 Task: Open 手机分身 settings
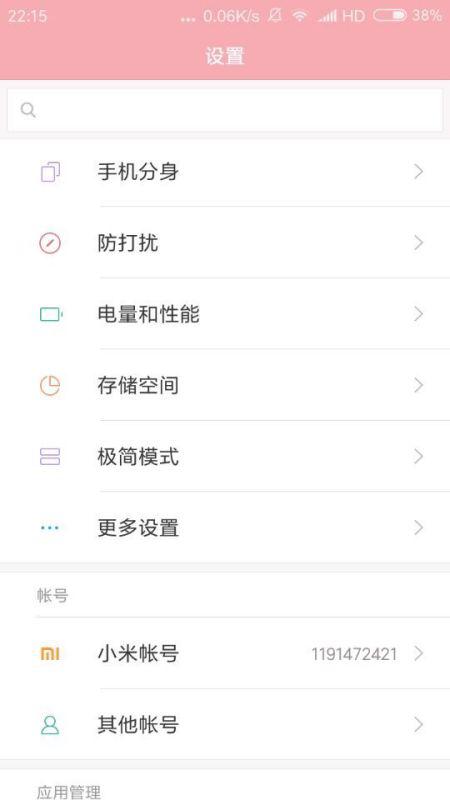[x=225, y=172]
